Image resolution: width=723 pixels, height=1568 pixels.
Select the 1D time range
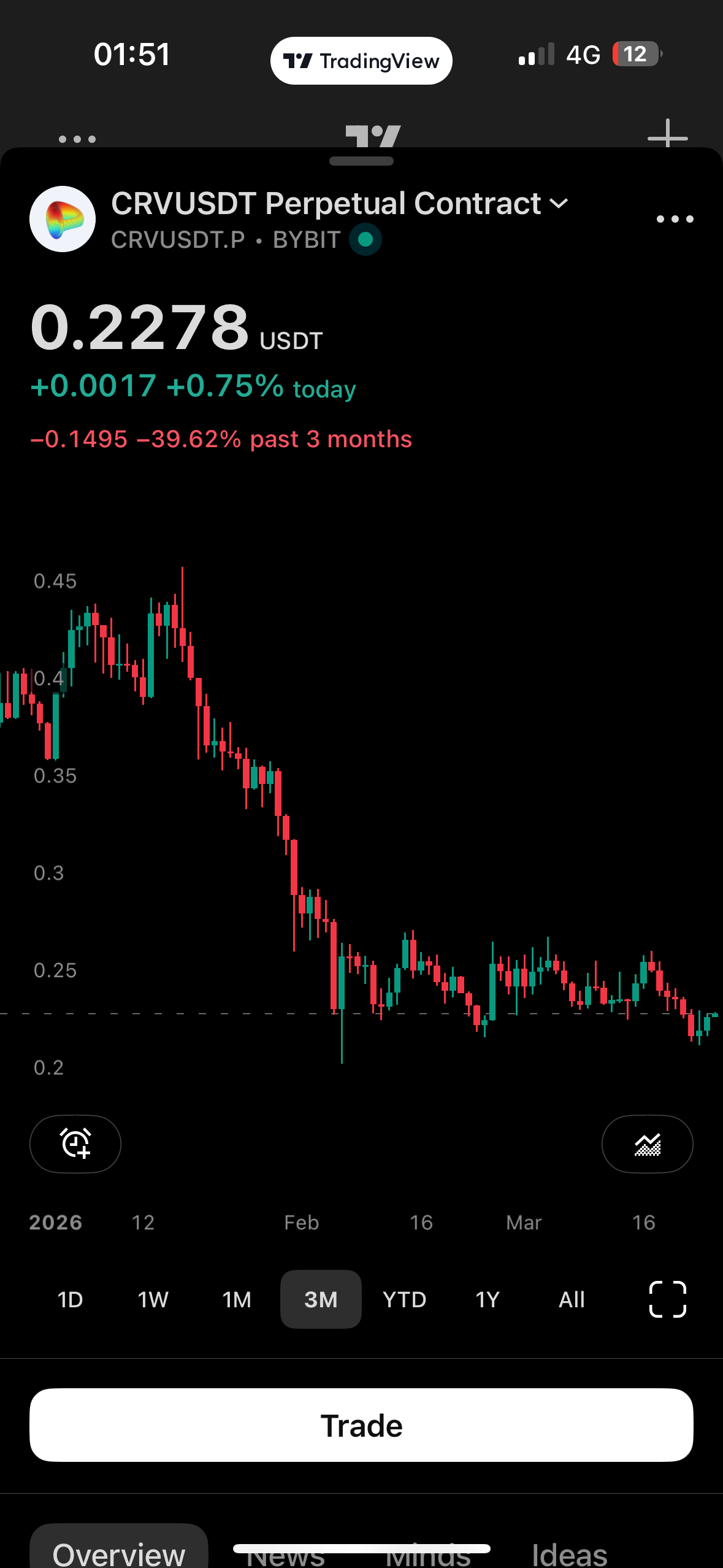tap(70, 1299)
